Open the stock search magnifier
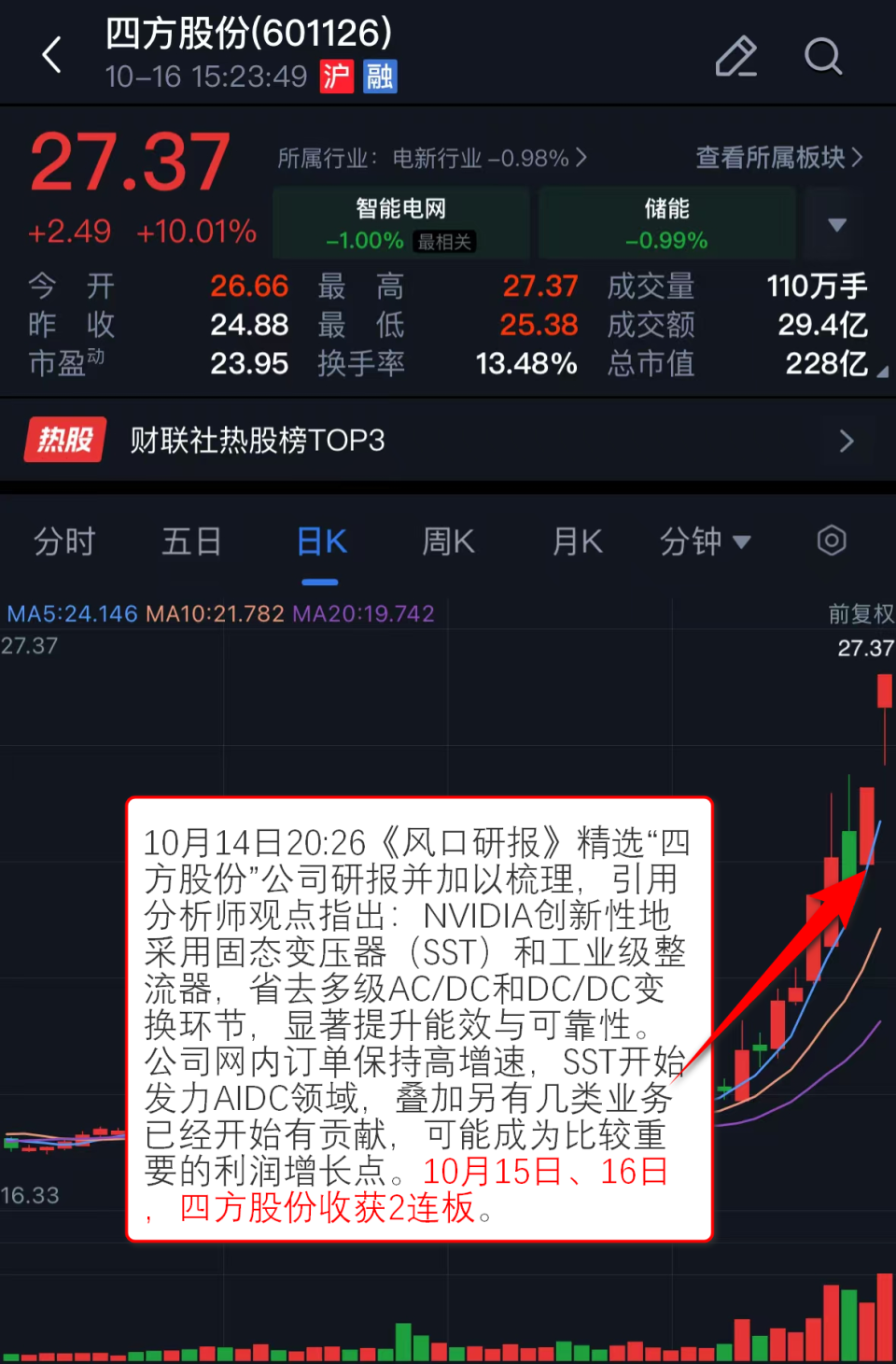This screenshot has height=1364, width=896. (x=823, y=56)
